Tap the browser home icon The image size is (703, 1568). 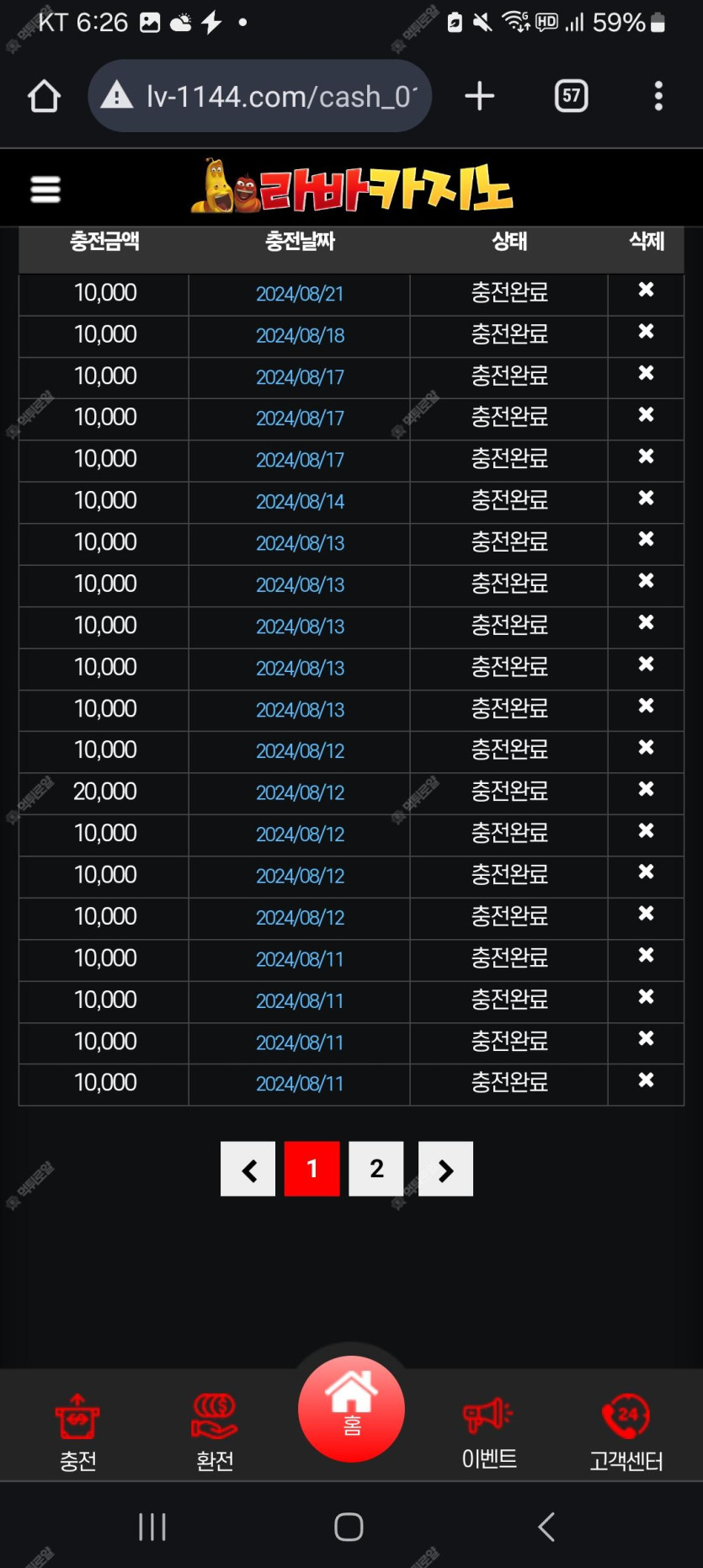point(44,96)
